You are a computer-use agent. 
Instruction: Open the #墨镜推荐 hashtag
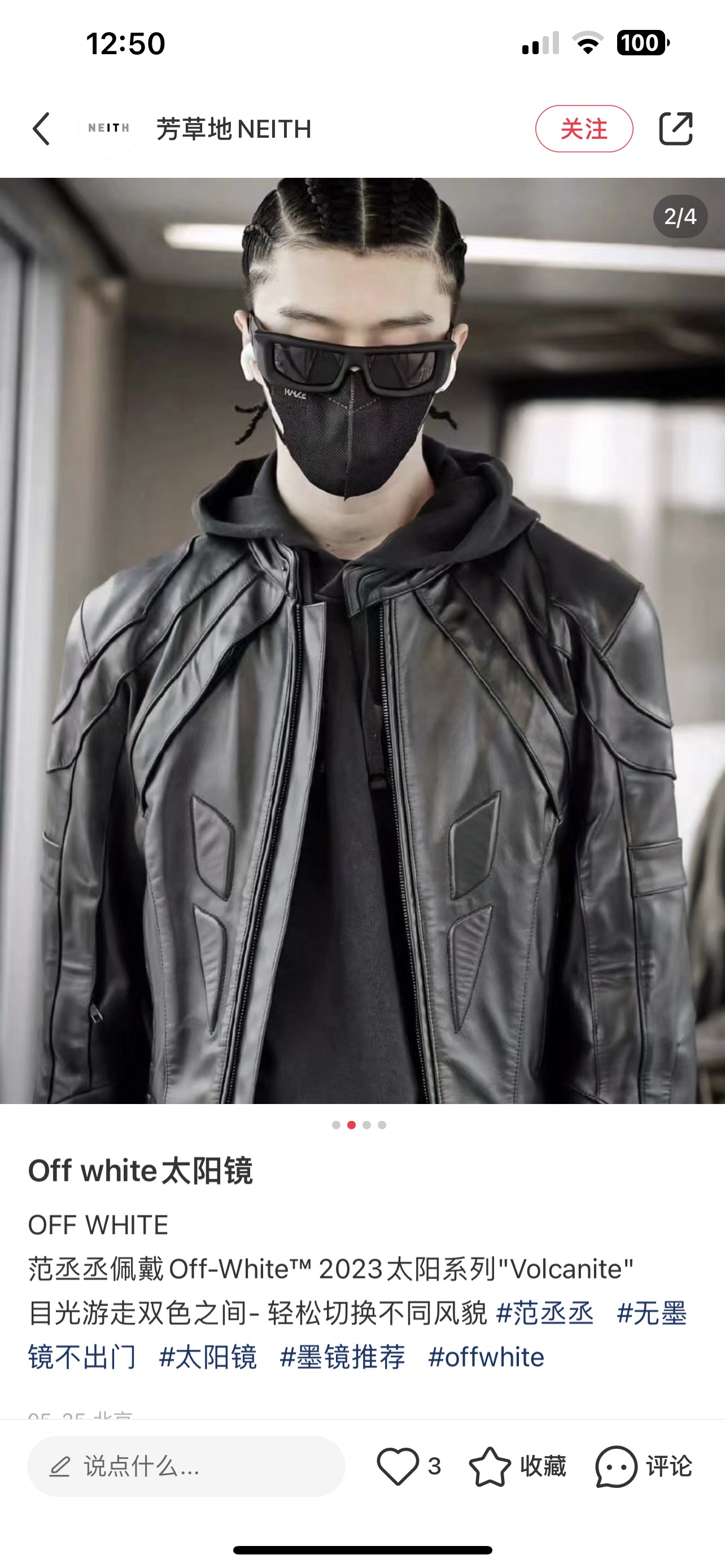[x=342, y=1357]
